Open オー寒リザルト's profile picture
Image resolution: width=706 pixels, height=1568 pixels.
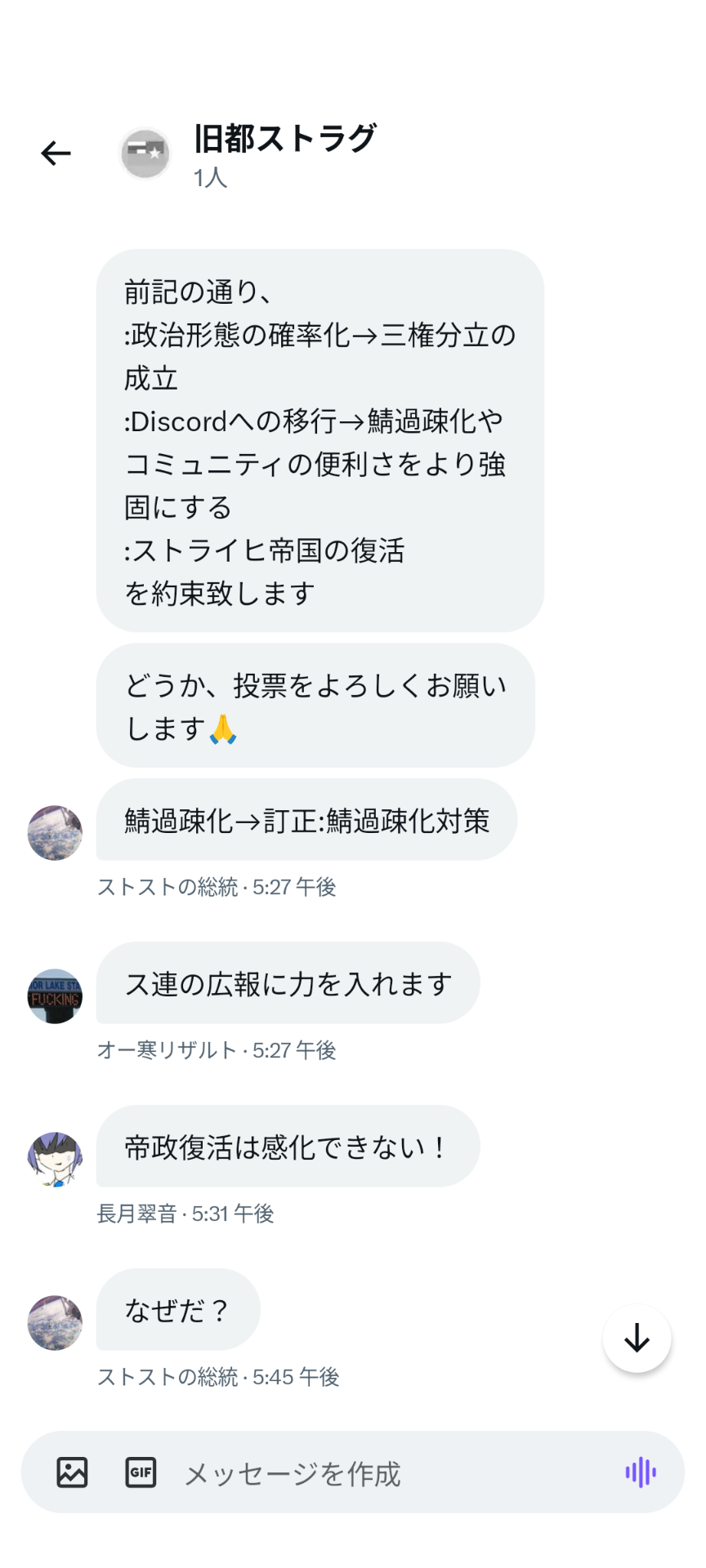(x=56, y=996)
